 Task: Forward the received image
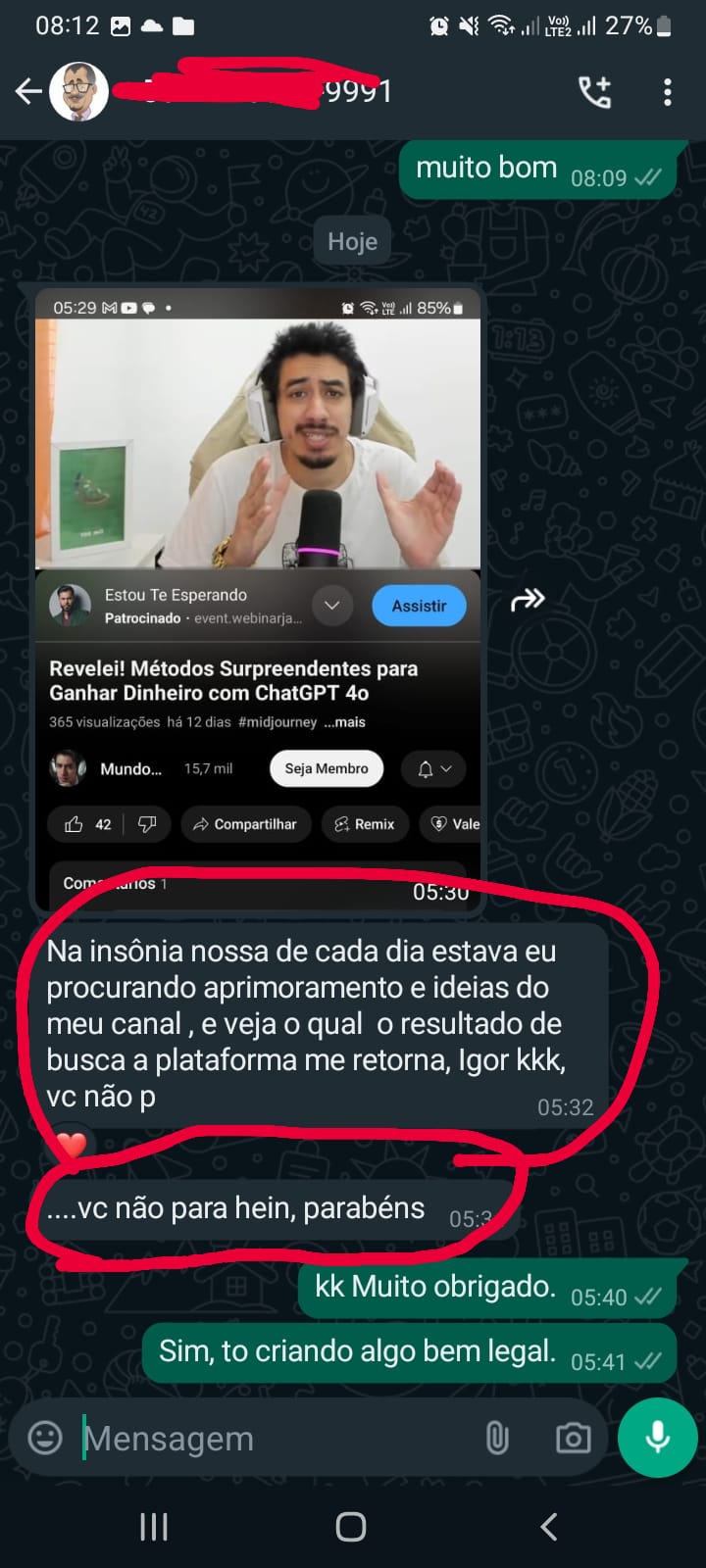coord(528,599)
